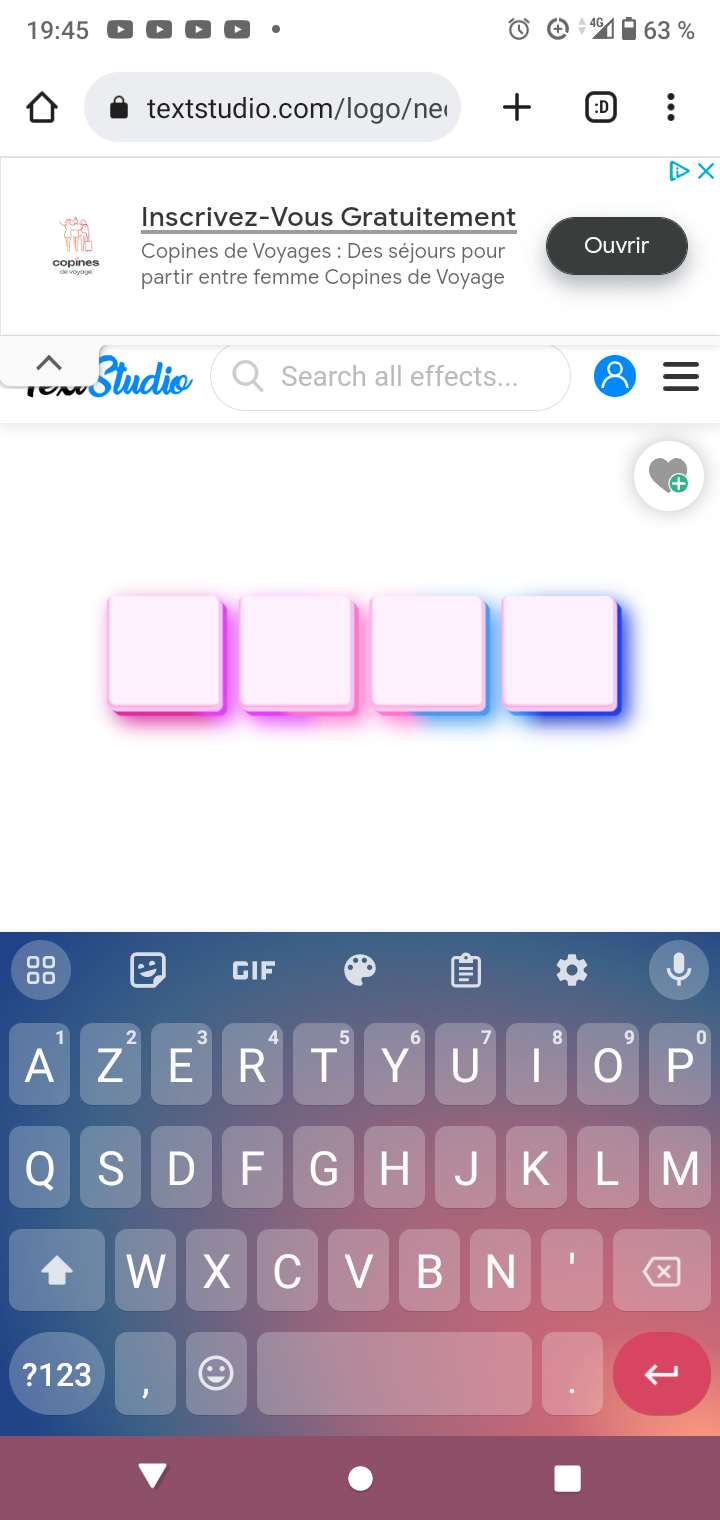Viewport: 720px width, 1520px height.
Task: Close the Copines de Voyage ad
Action: 705,171
